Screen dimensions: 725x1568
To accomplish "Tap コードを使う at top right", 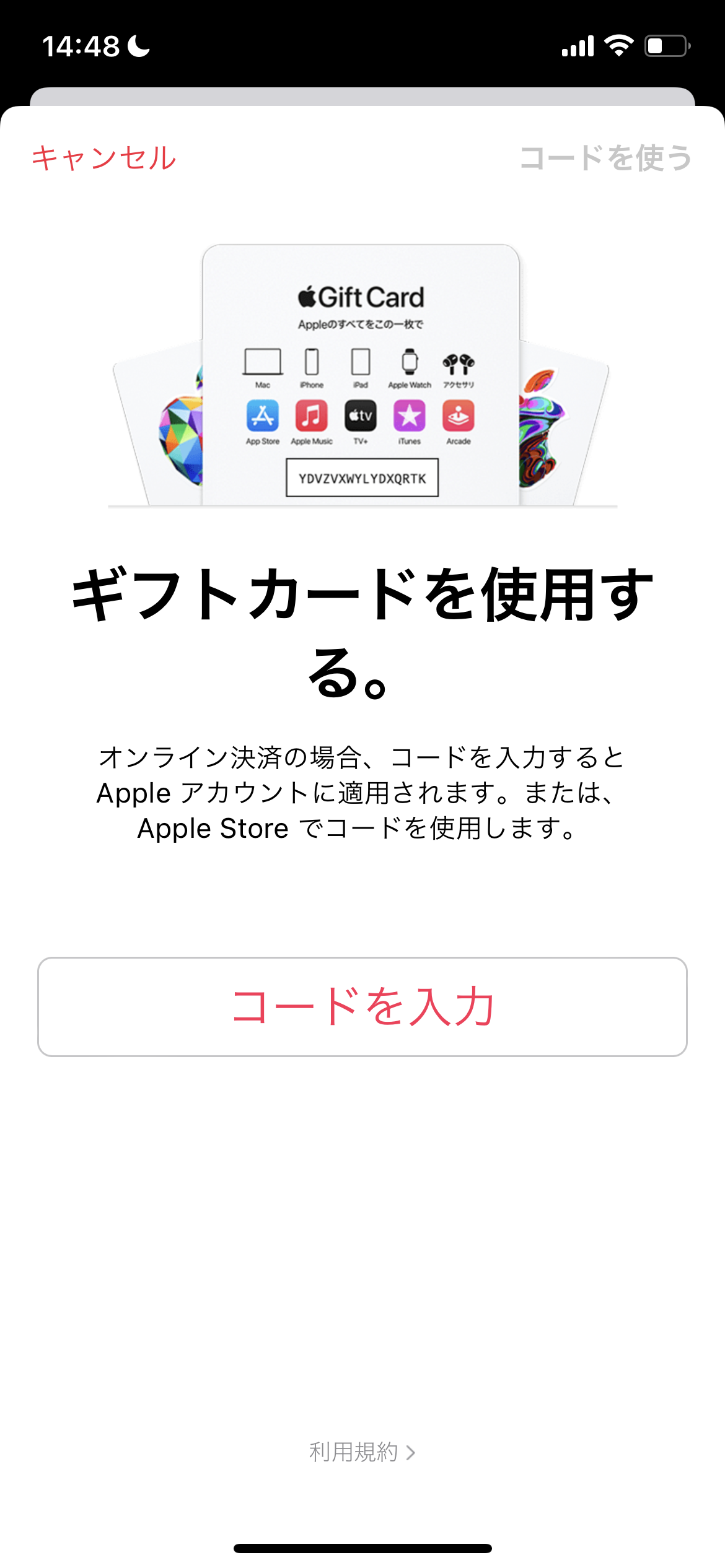I will click(x=605, y=158).
